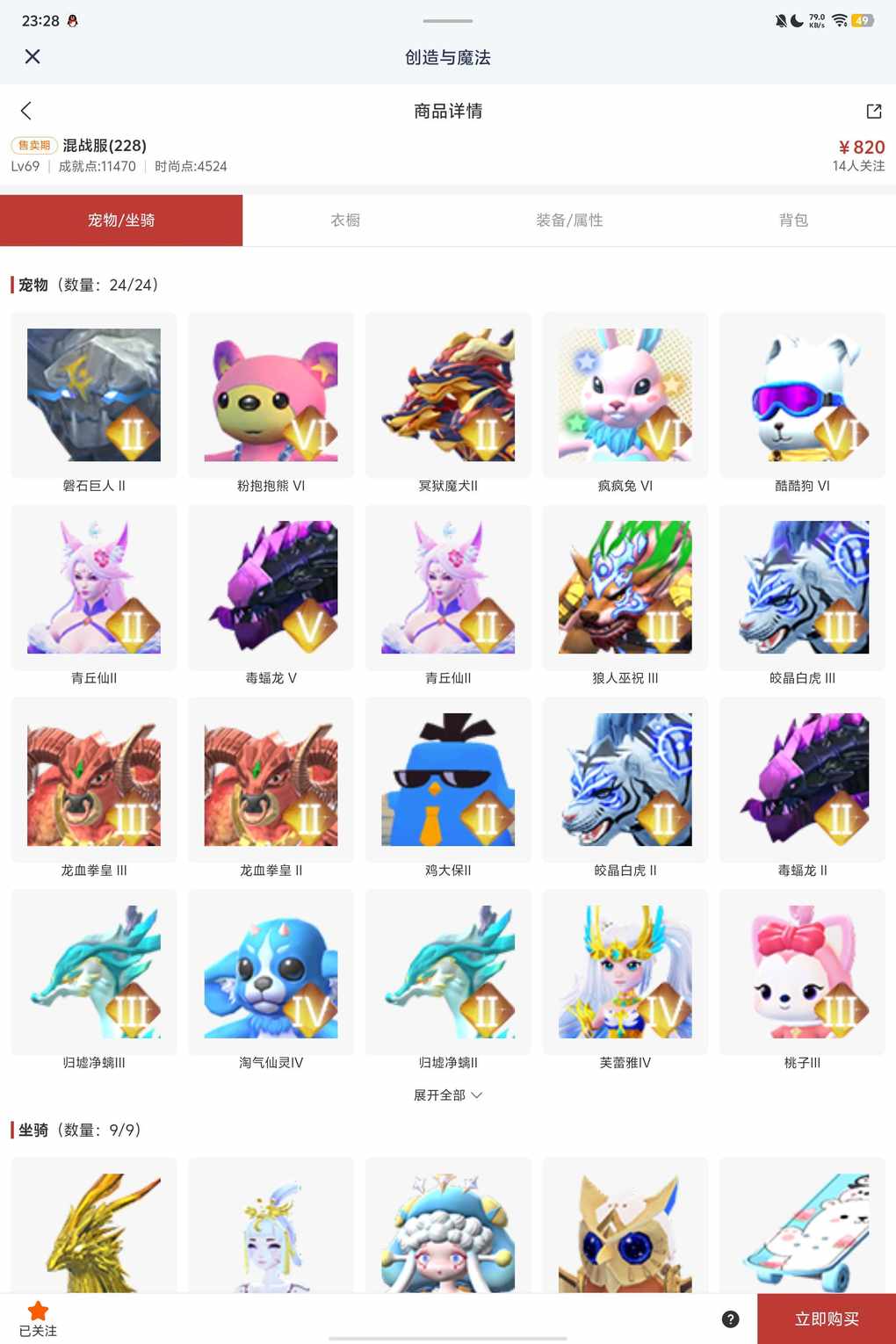Open the 背包 tab
Screen dimensions: 896x1344
[792, 220]
